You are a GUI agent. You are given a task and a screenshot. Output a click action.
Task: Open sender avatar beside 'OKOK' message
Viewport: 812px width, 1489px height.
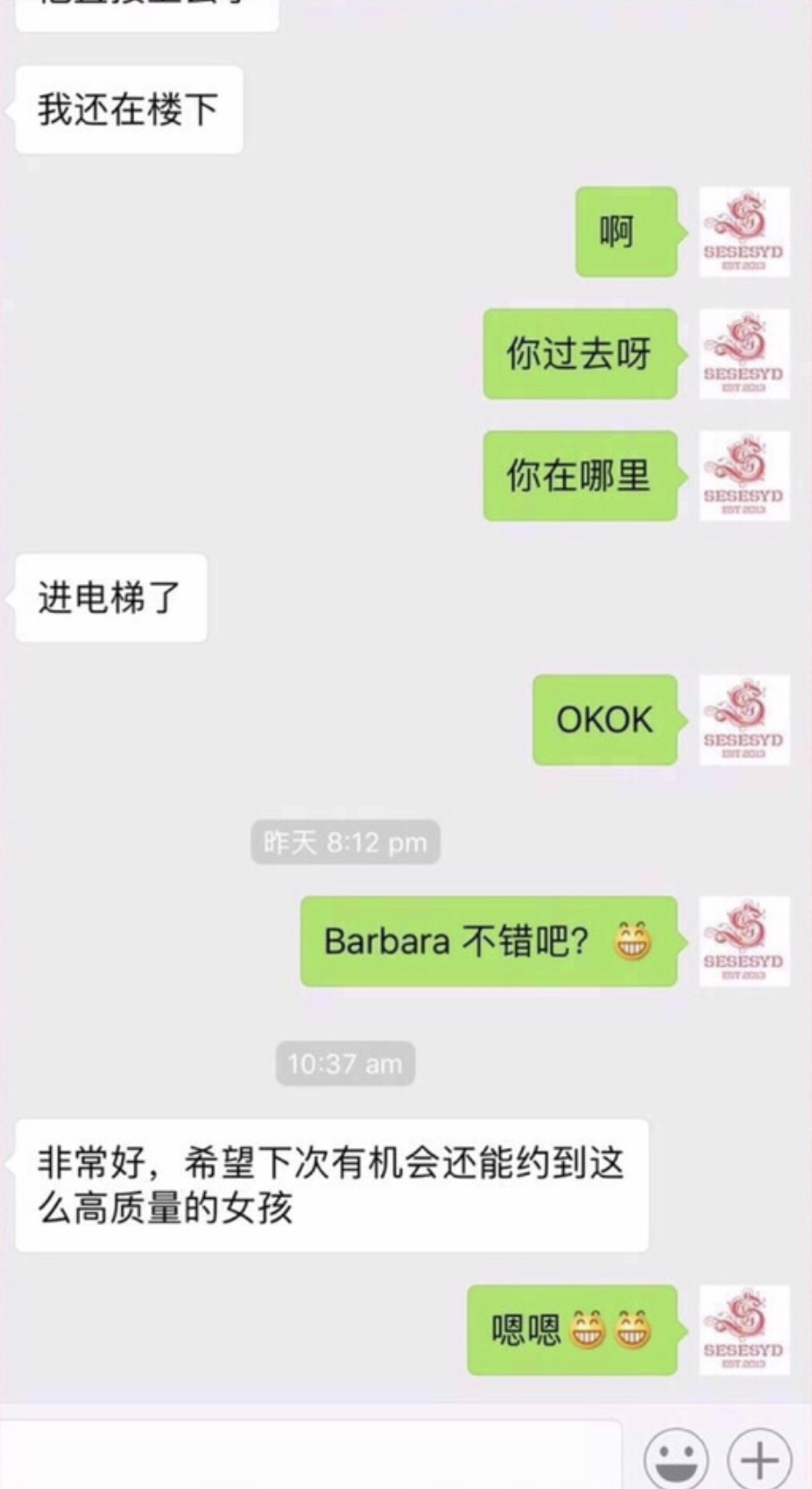[x=744, y=720]
